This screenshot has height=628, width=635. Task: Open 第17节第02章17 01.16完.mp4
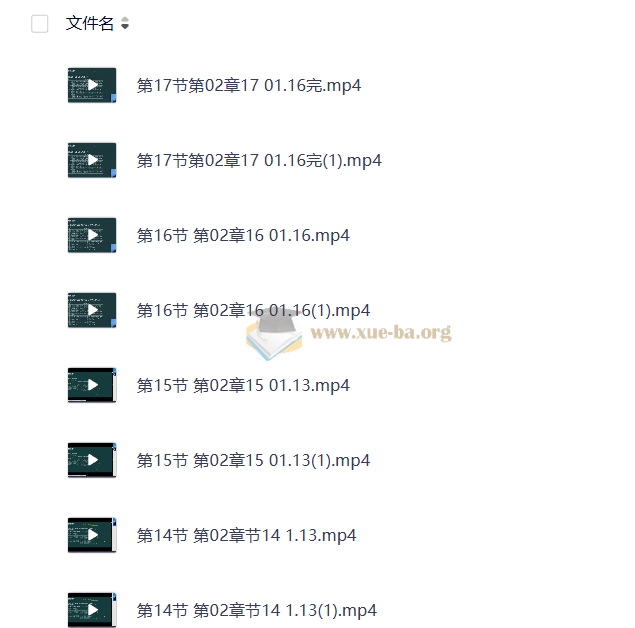coord(248,86)
